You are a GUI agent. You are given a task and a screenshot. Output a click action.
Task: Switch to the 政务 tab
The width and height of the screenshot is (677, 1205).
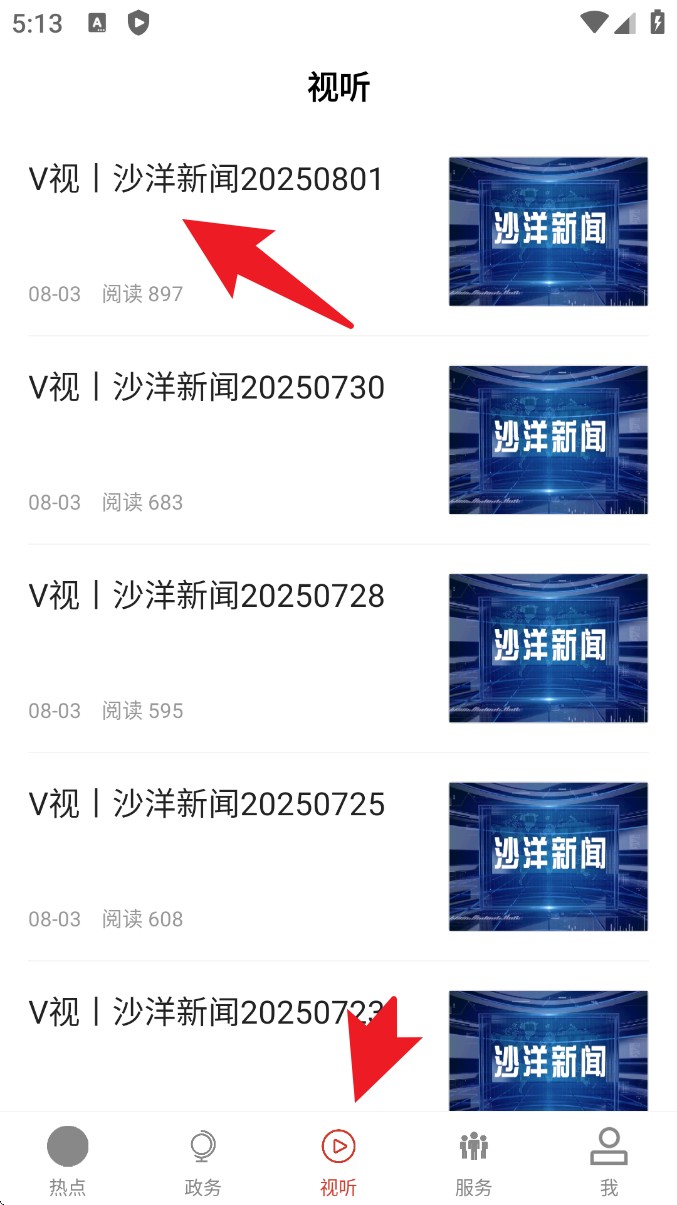[203, 1160]
